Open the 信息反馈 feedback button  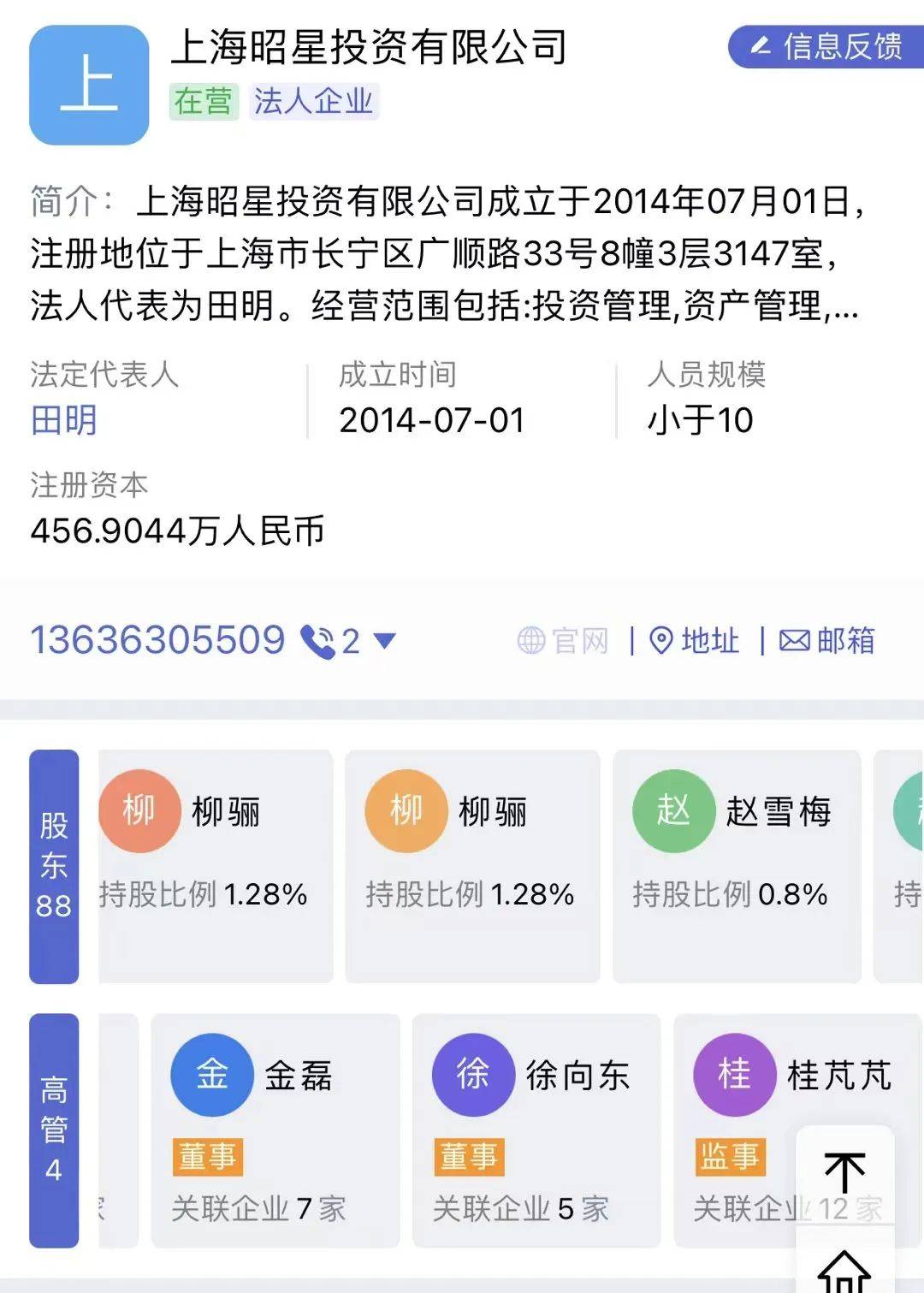826,46
